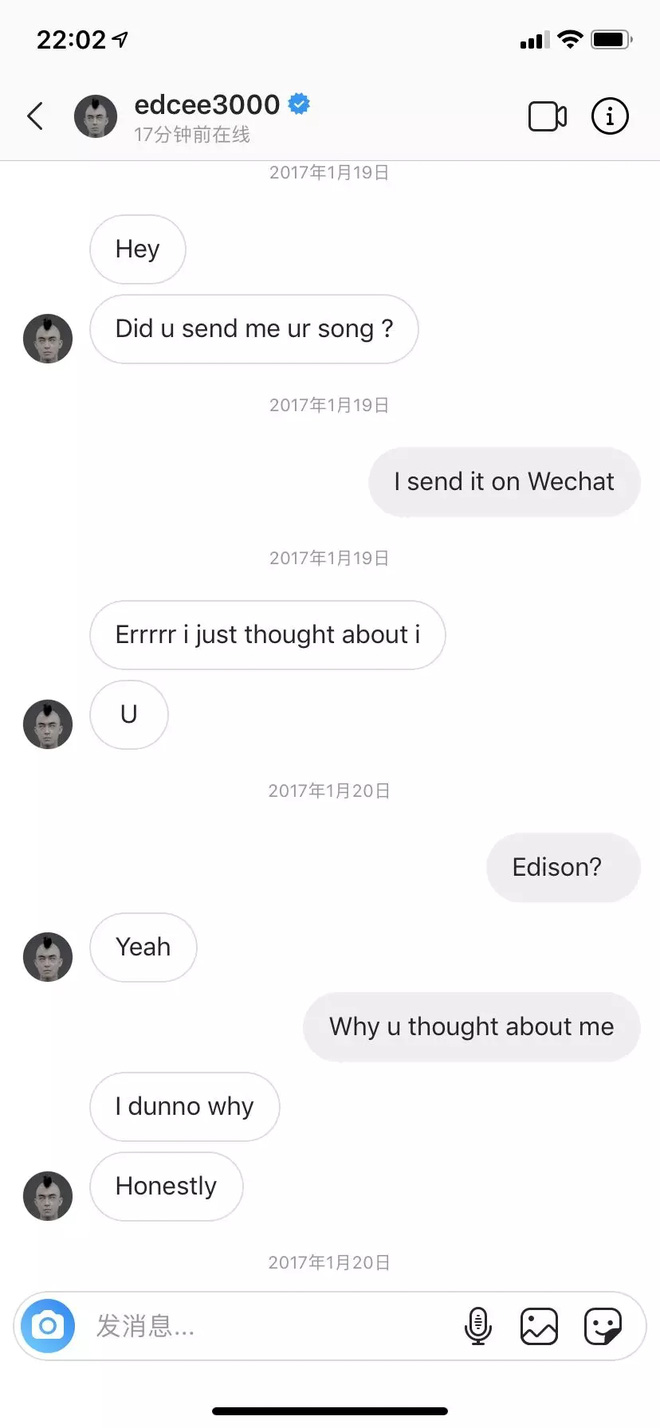The height and width of the screenshot is (1428, 660).
Task: Tap the camera button in message bar
Action: [x=47, y=1326]
